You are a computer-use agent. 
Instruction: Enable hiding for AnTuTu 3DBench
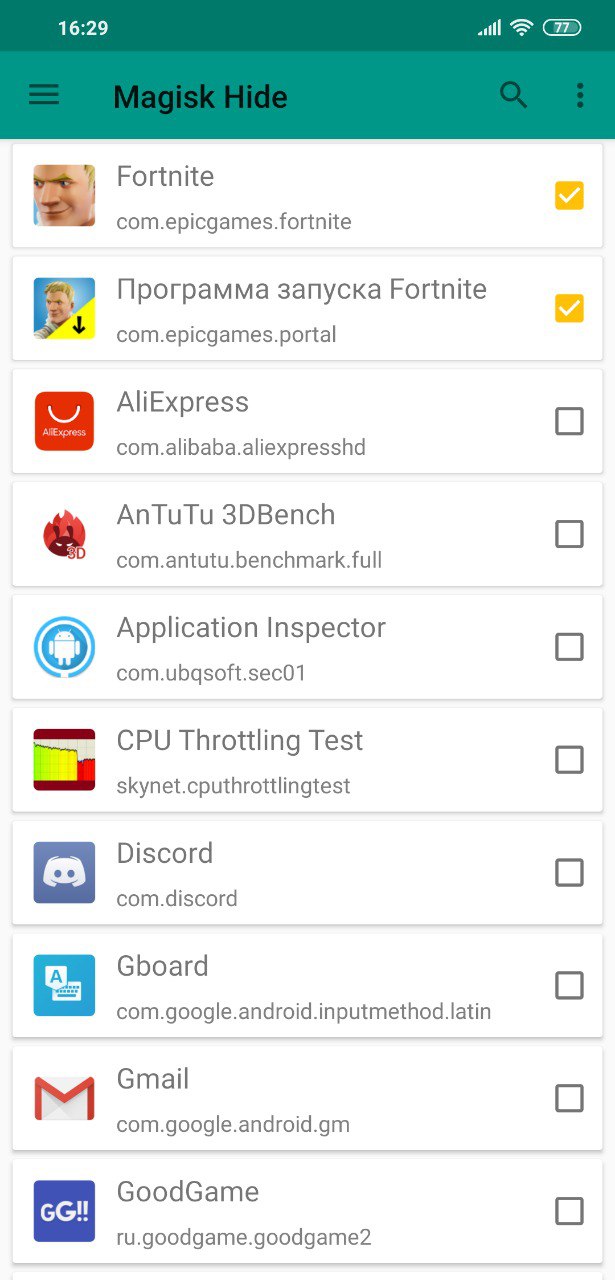tap(569, 534)
